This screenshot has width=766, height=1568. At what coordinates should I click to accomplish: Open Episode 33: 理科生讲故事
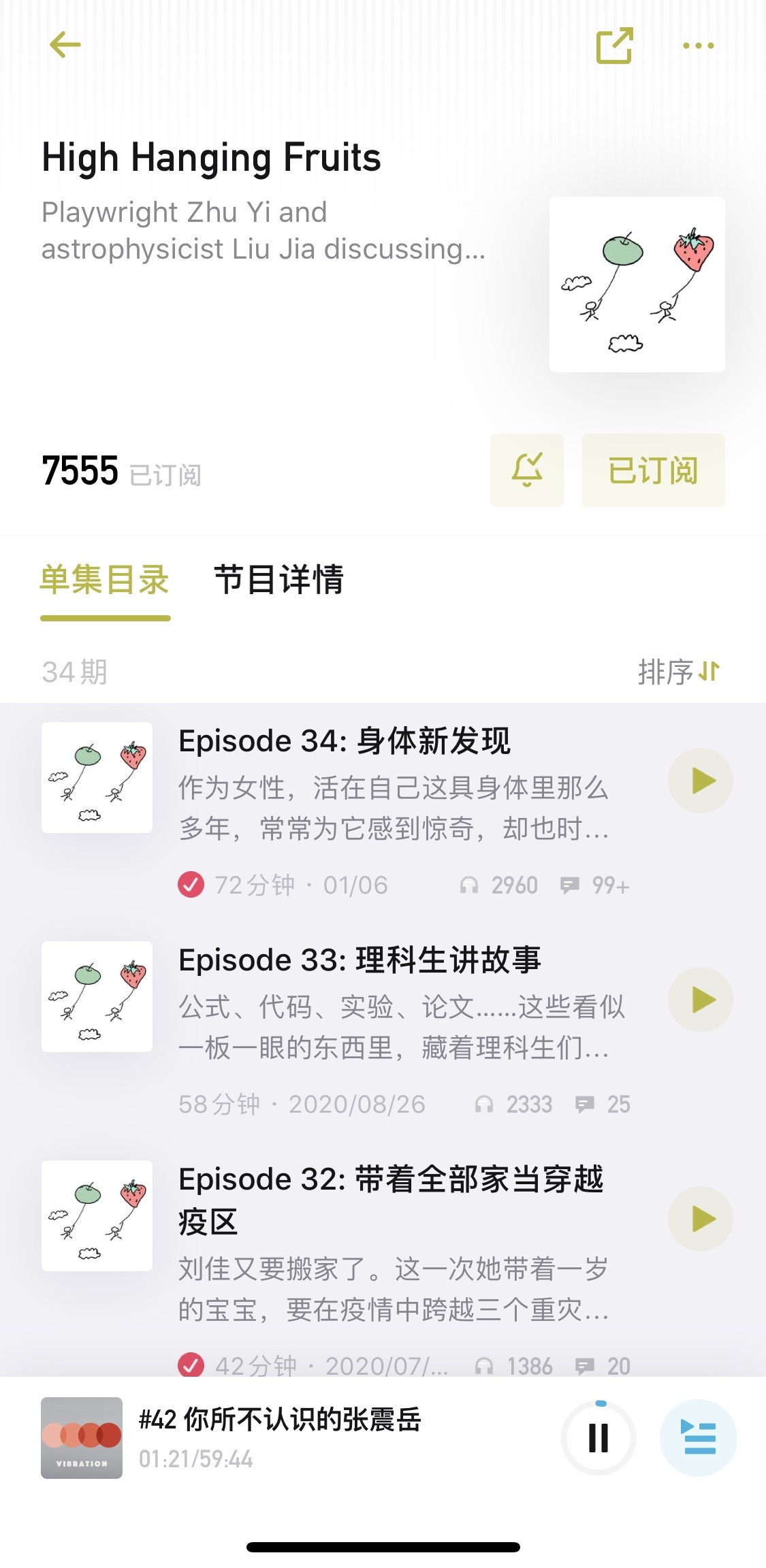360,960
